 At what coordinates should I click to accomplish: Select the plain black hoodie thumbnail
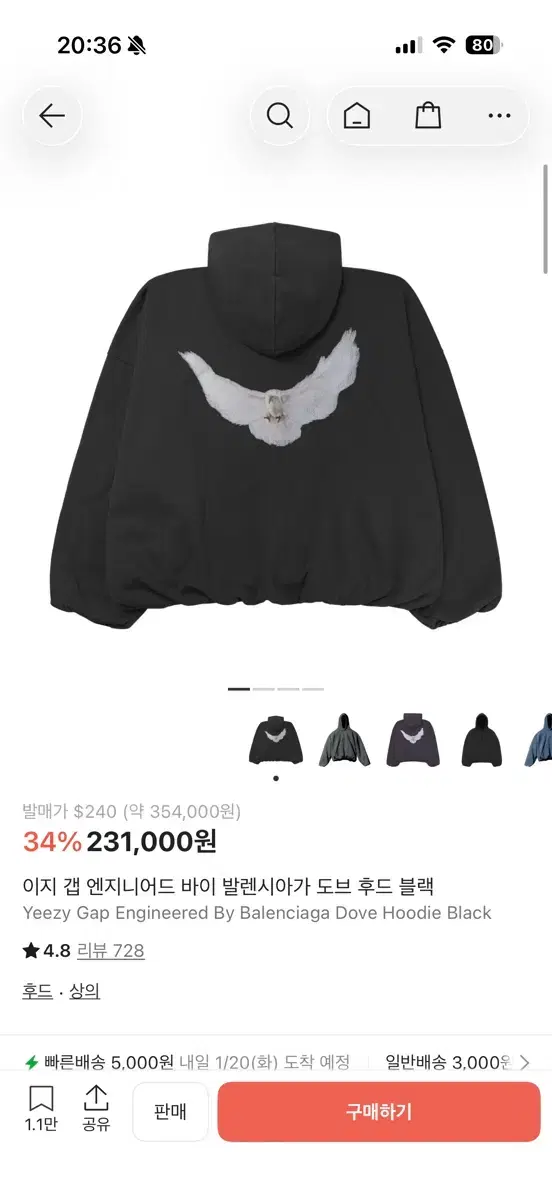pyautogui.click(x=482, y=740)
